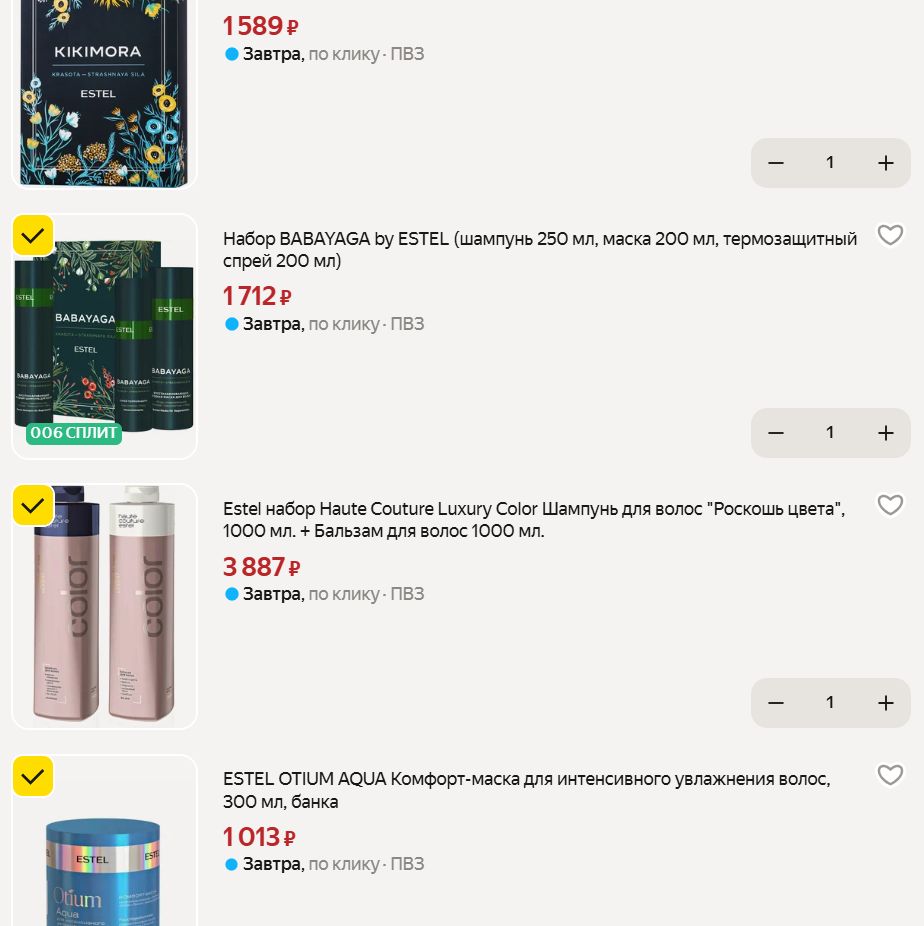924x926 pixels.
Task: View the Haute Couture Luxury Color picture
Action: [105, 608]
